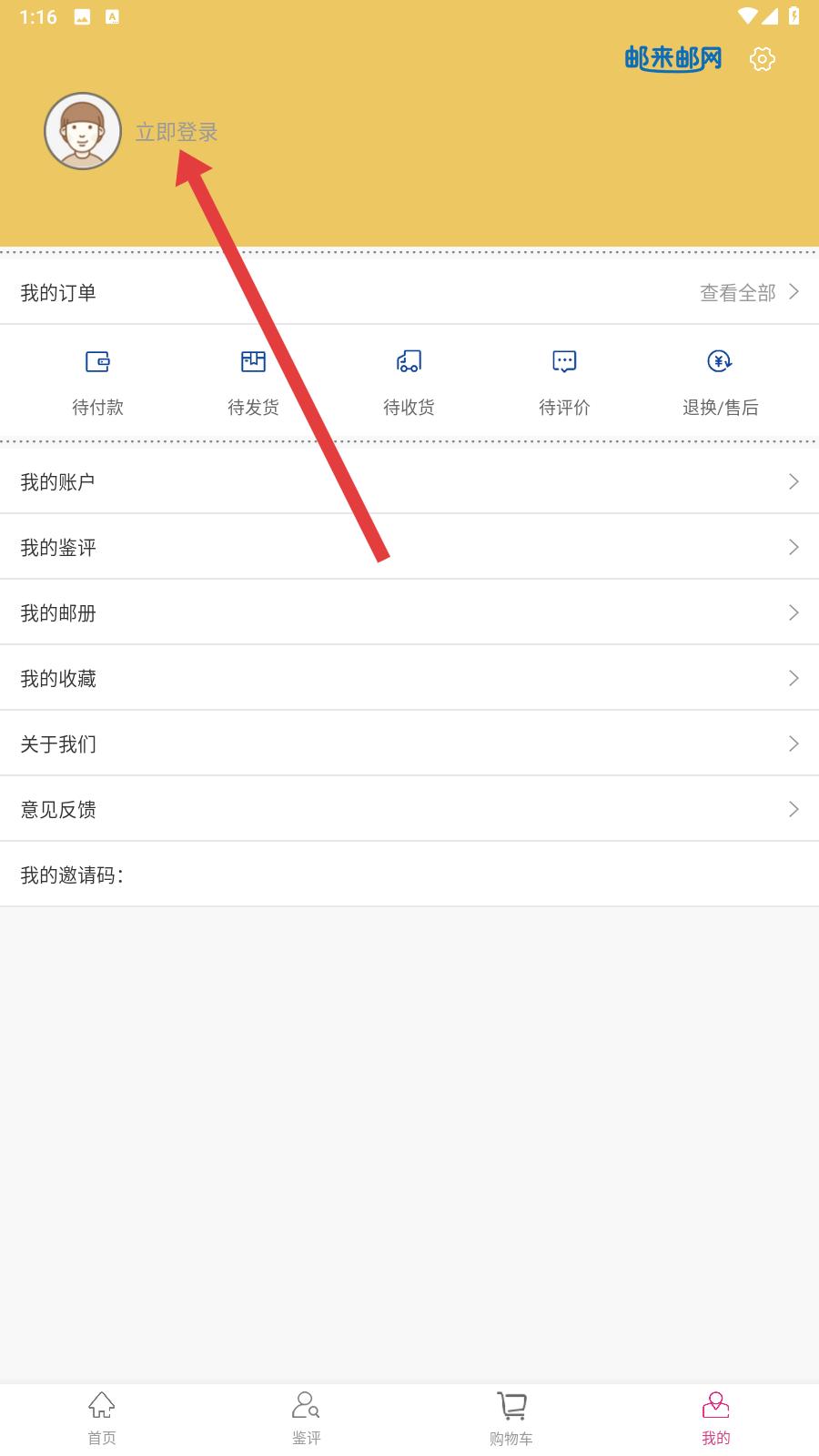The height and width of the screenshot is (1456, 819).
Task: Open 退换/售后 returns and after-sales
Action: (x=720, y=382)
